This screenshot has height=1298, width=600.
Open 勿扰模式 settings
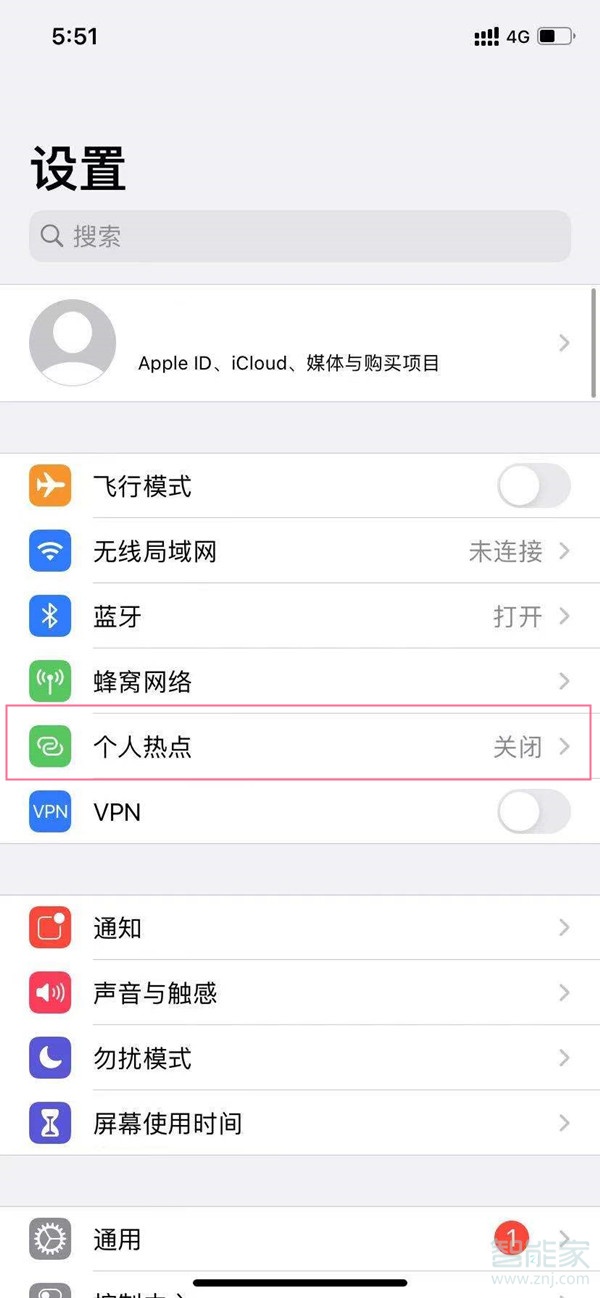pyautogui.click(x=300, y=1058)
